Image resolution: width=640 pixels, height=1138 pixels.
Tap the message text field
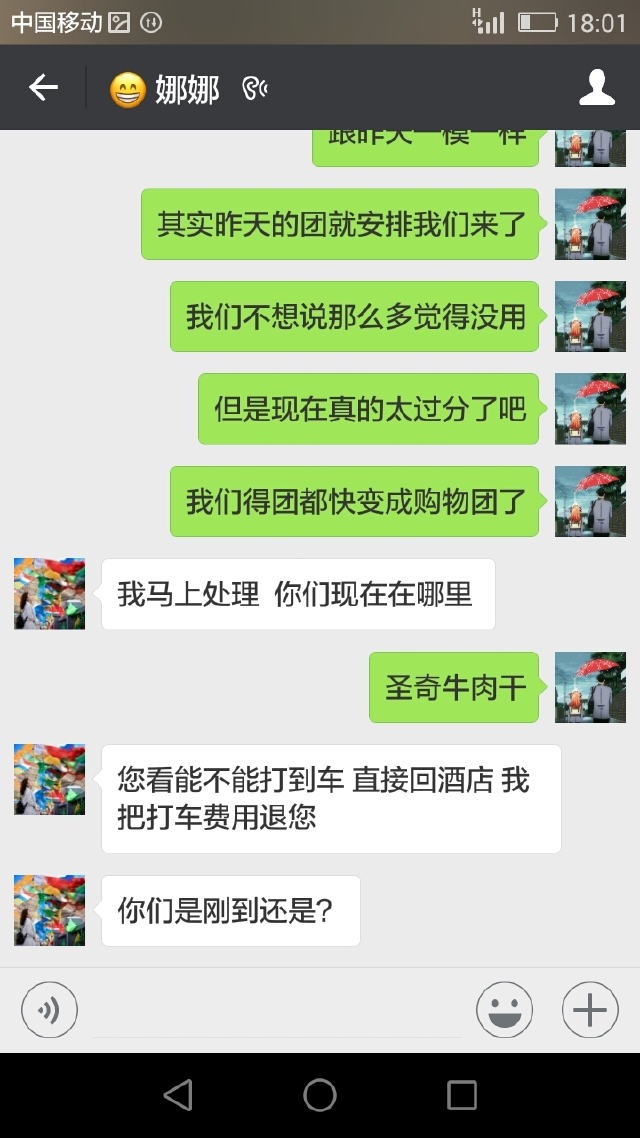pos(275,1010)
